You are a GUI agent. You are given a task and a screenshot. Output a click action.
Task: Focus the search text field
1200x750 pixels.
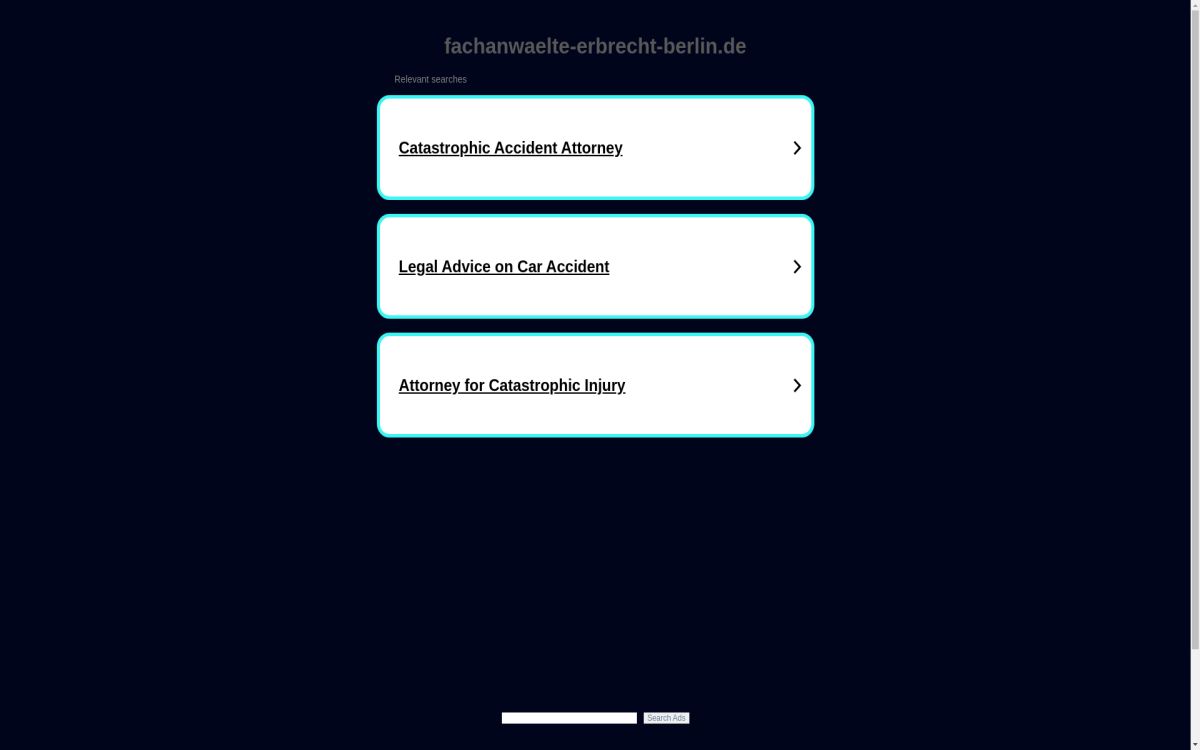[x=569, y=718]
